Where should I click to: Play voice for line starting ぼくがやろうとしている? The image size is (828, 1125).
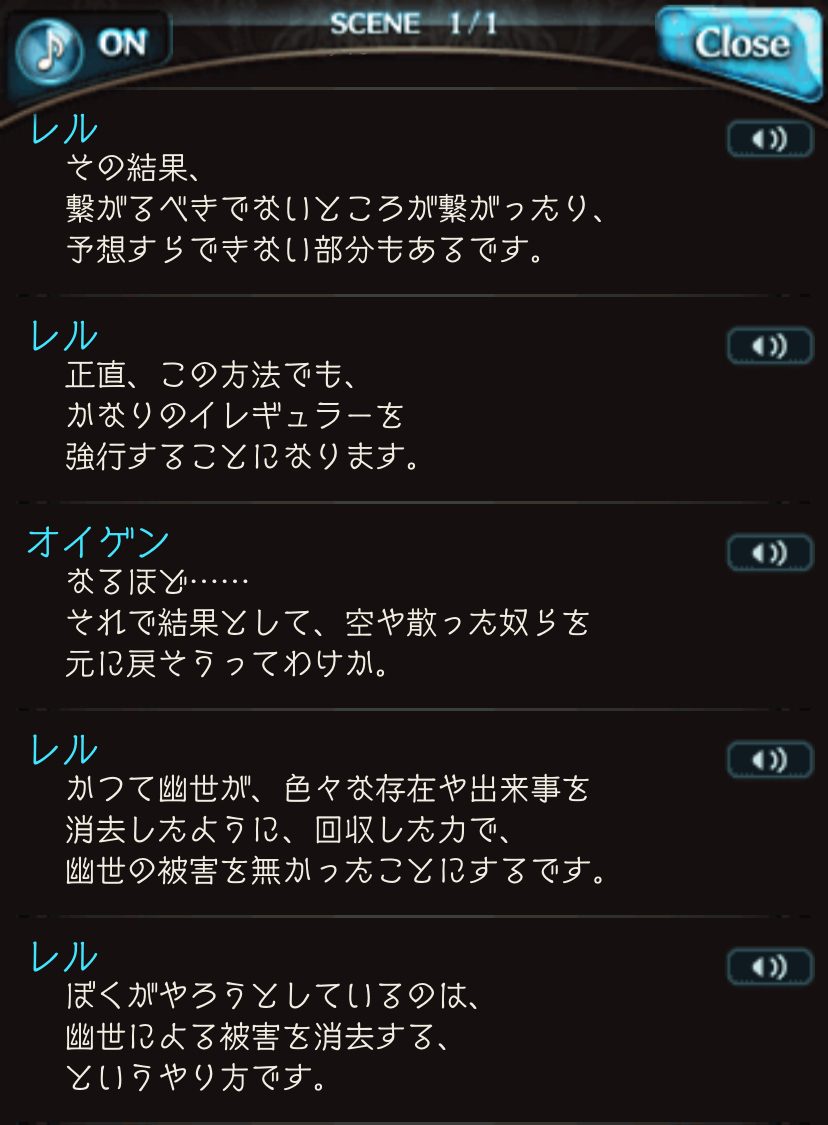769,966
